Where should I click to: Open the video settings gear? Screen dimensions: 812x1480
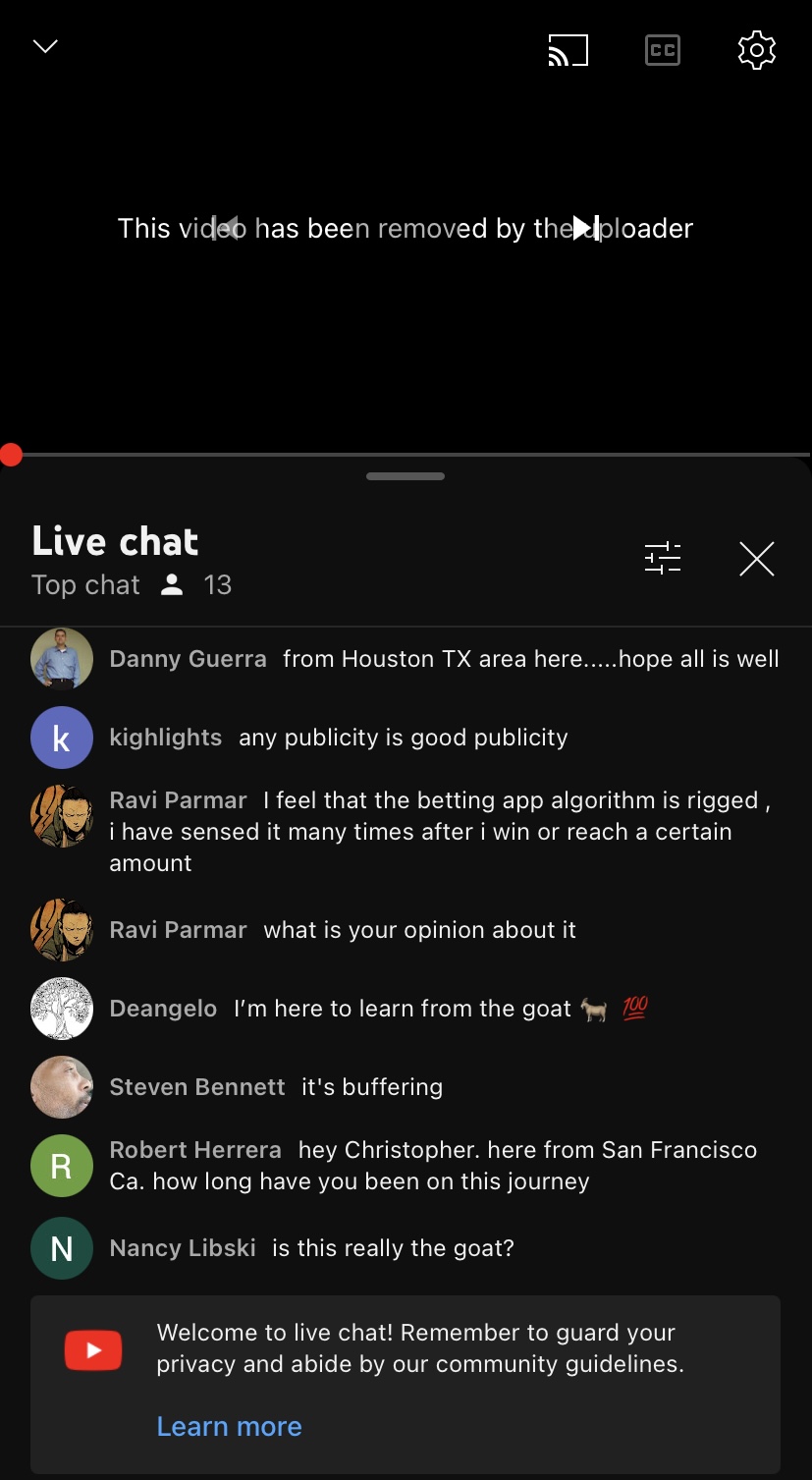pos(756,50)
